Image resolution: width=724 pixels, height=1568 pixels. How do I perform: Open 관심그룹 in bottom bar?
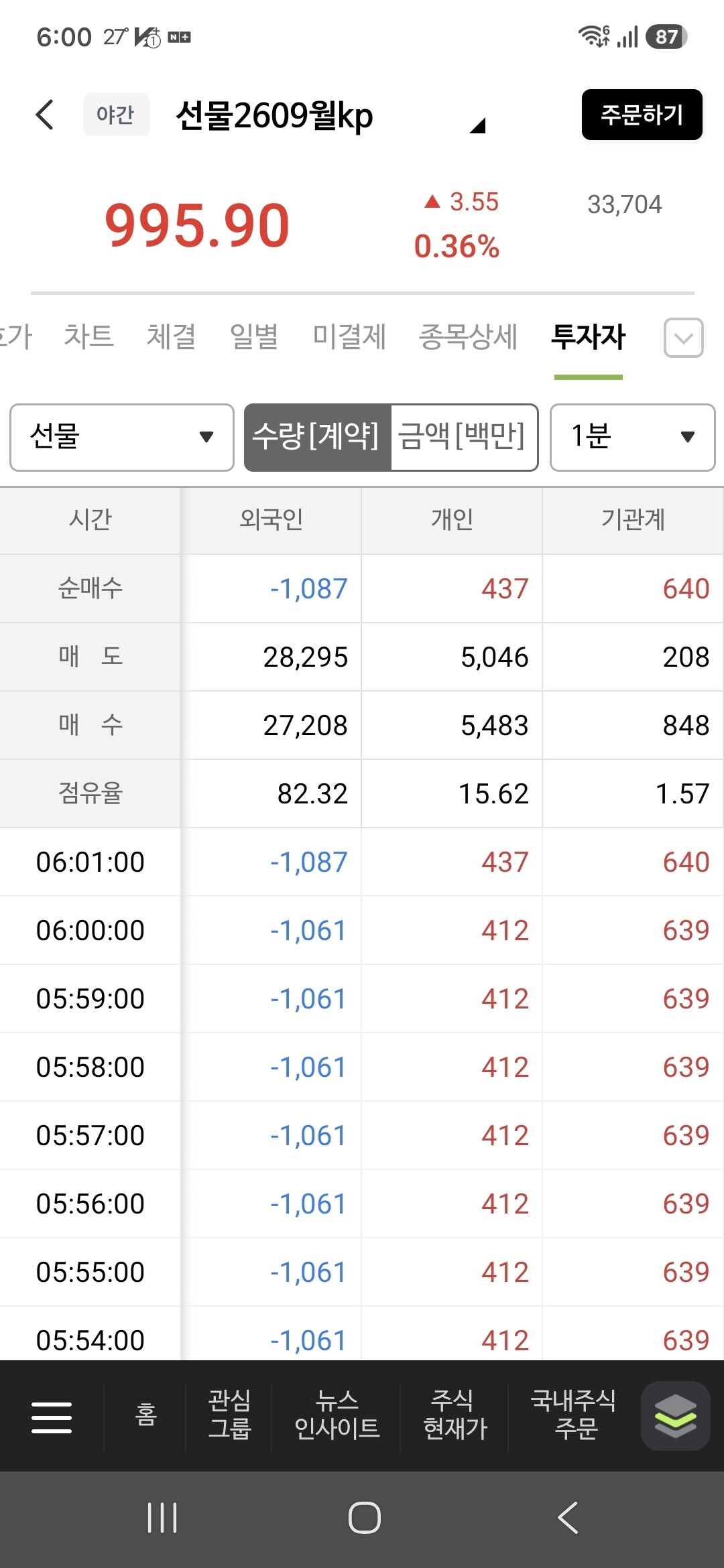pos(229,1415)
